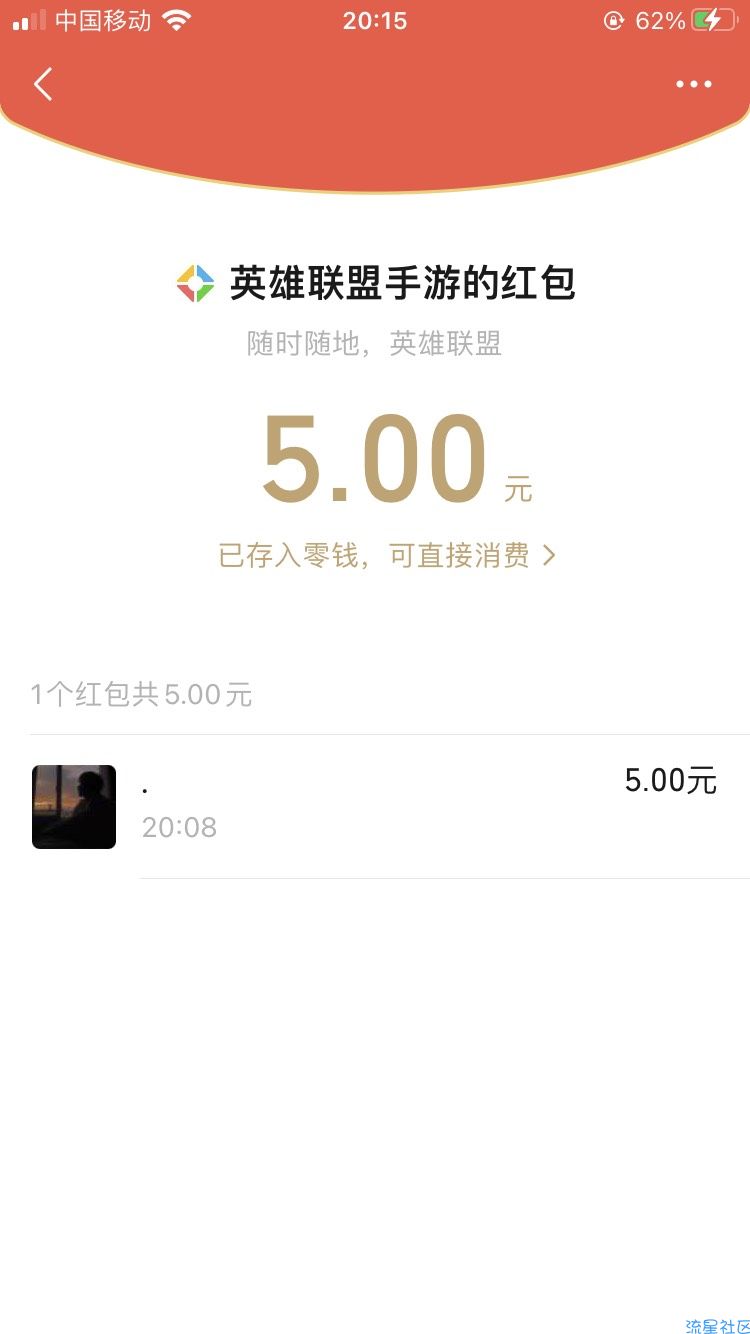The height and width of the screenshot is (1334, 750).
Task: Open the 已存入零钱，可直接消费 link
Action: click(x=387, y=556)
